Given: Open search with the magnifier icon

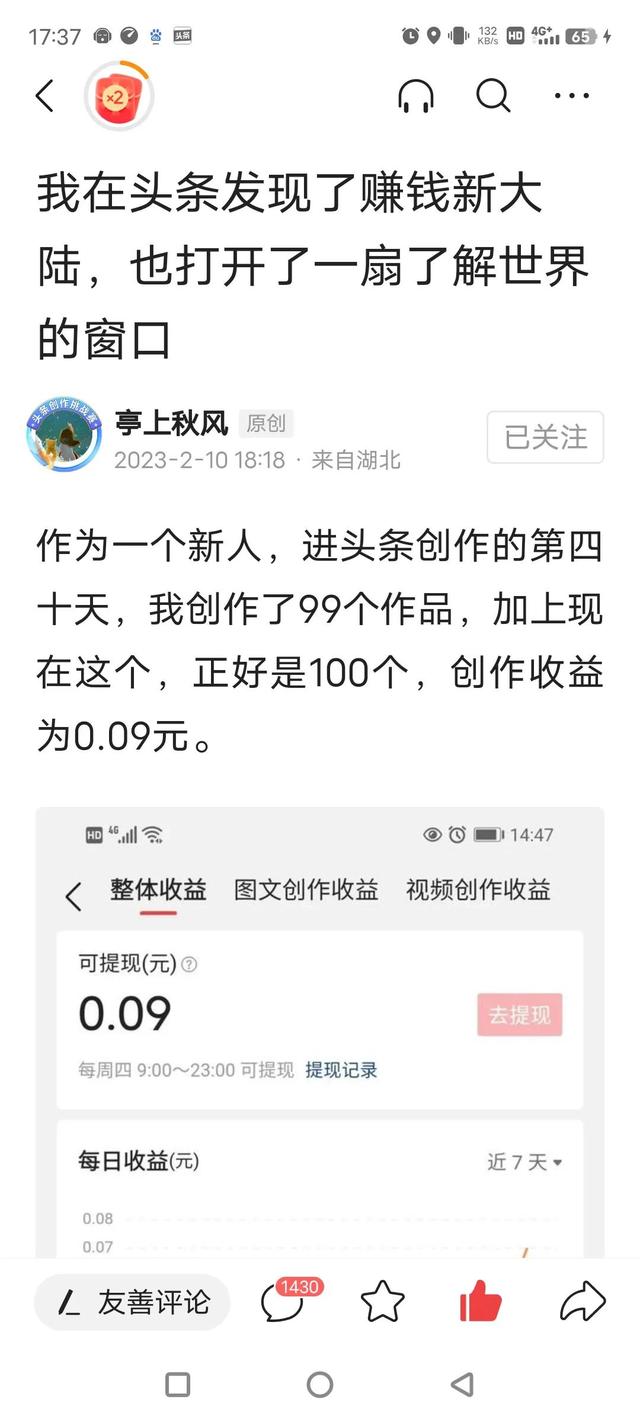Looking at the screenshot, I should (x=493, y=96).
